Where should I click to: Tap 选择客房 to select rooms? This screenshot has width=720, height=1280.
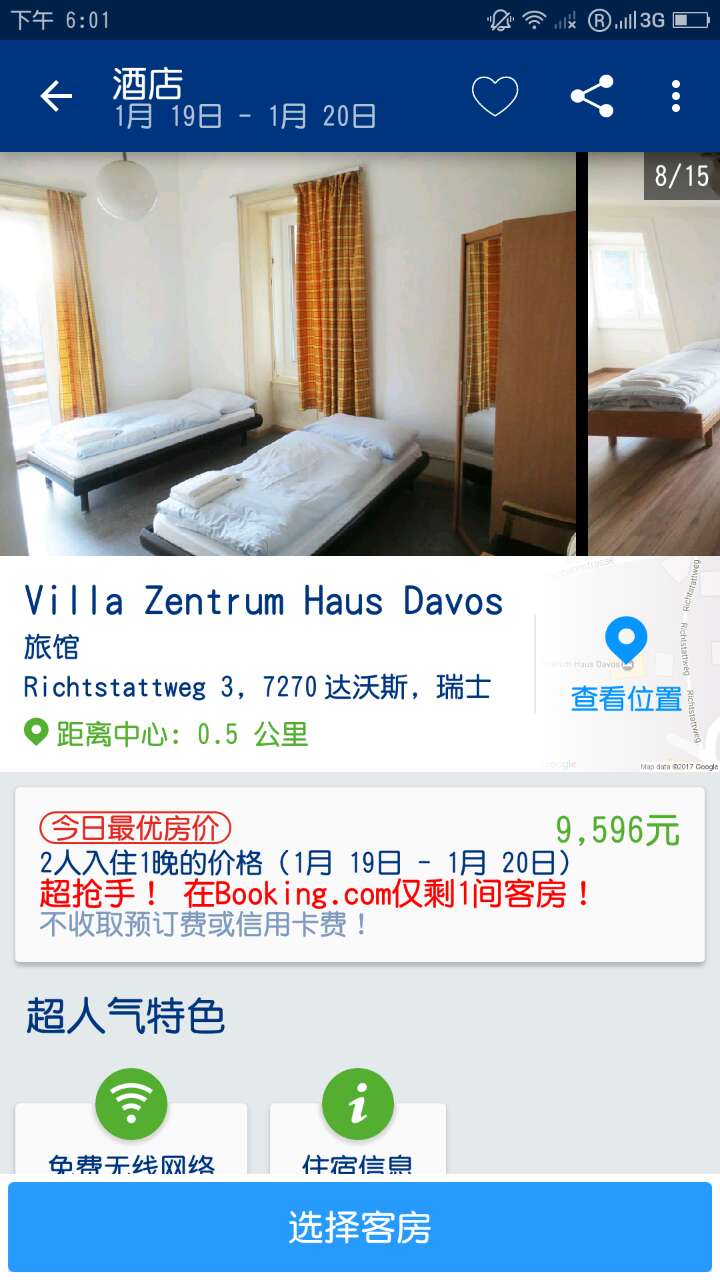pos(360,1227)
